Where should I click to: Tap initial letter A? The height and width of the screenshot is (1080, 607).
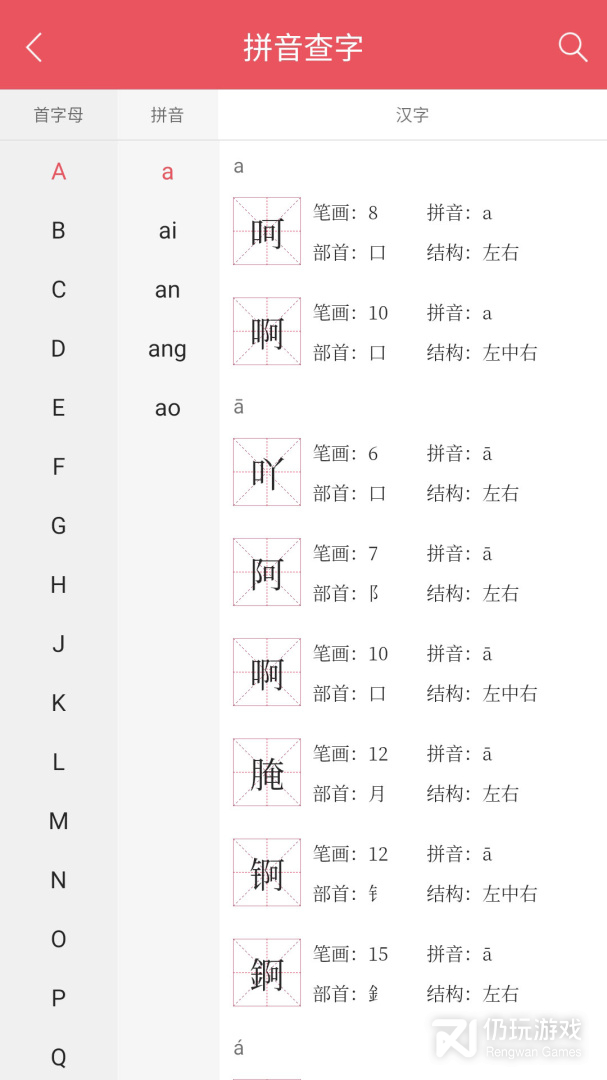click(58, 172)
